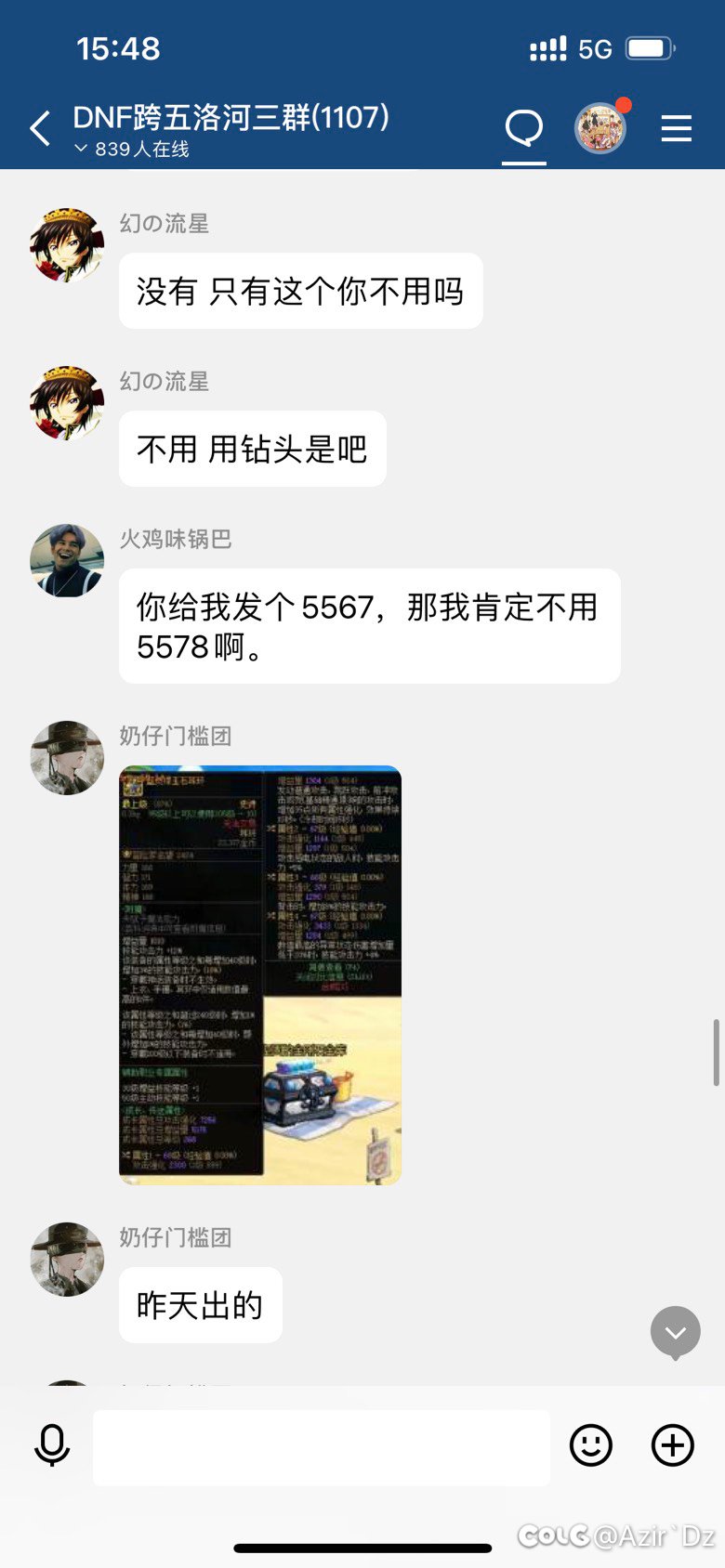Image resolution: width=725 pixels, height=1568 pixels.
Task: Open 幻の流星's avatar beside 没有 只有这个你不用吗
Action: tap(67, 245)
